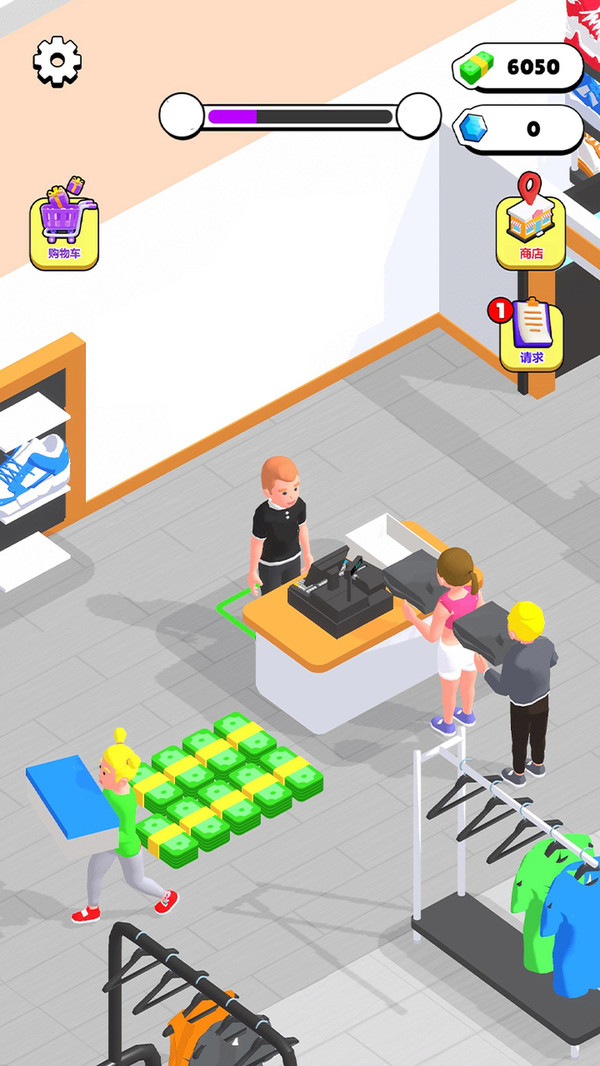Viewport: 600px width, 1066px height.
Task: Open the 商店 shop button
Action: 531,221
